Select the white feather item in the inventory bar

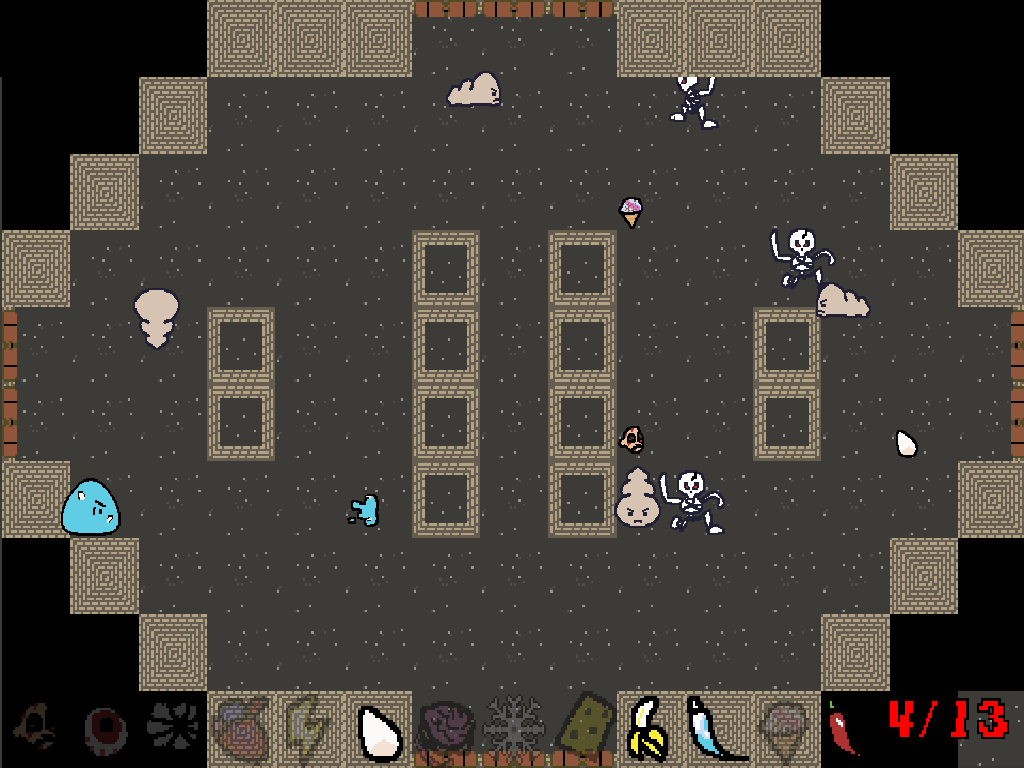click(715, 729)
